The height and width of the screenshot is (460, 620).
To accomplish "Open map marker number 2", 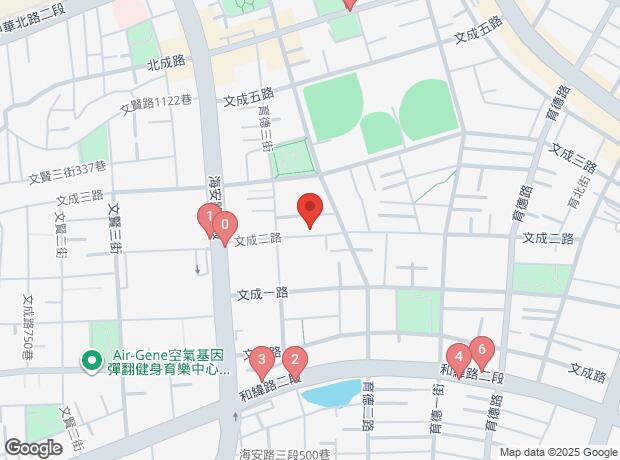I will pos(294,360).
